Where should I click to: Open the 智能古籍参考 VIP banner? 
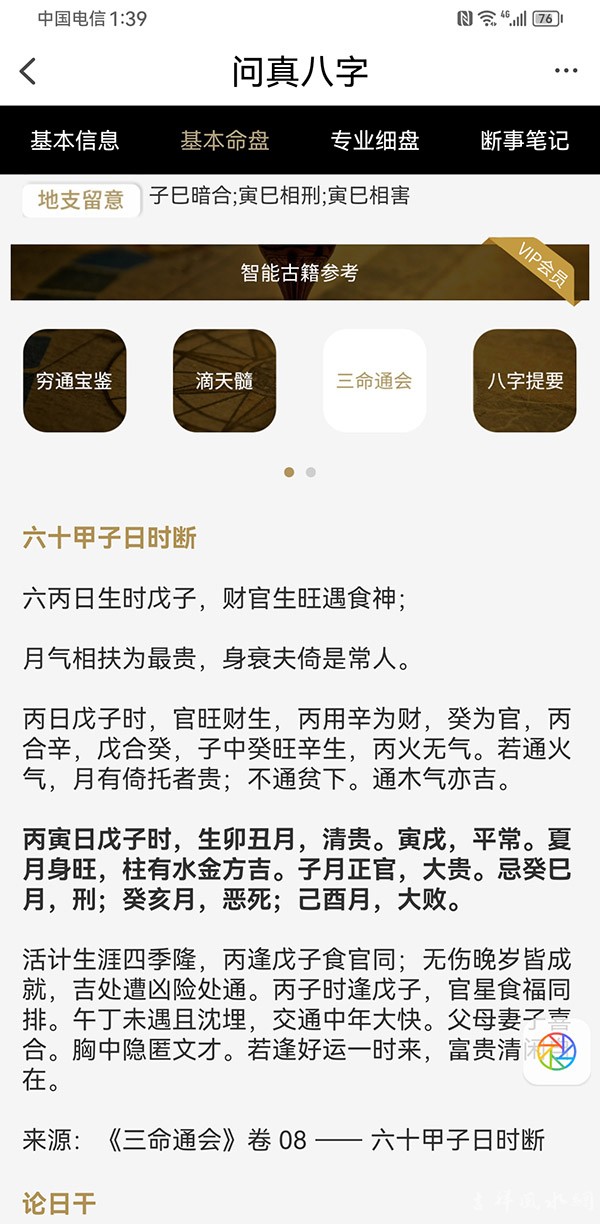(300, 272)
